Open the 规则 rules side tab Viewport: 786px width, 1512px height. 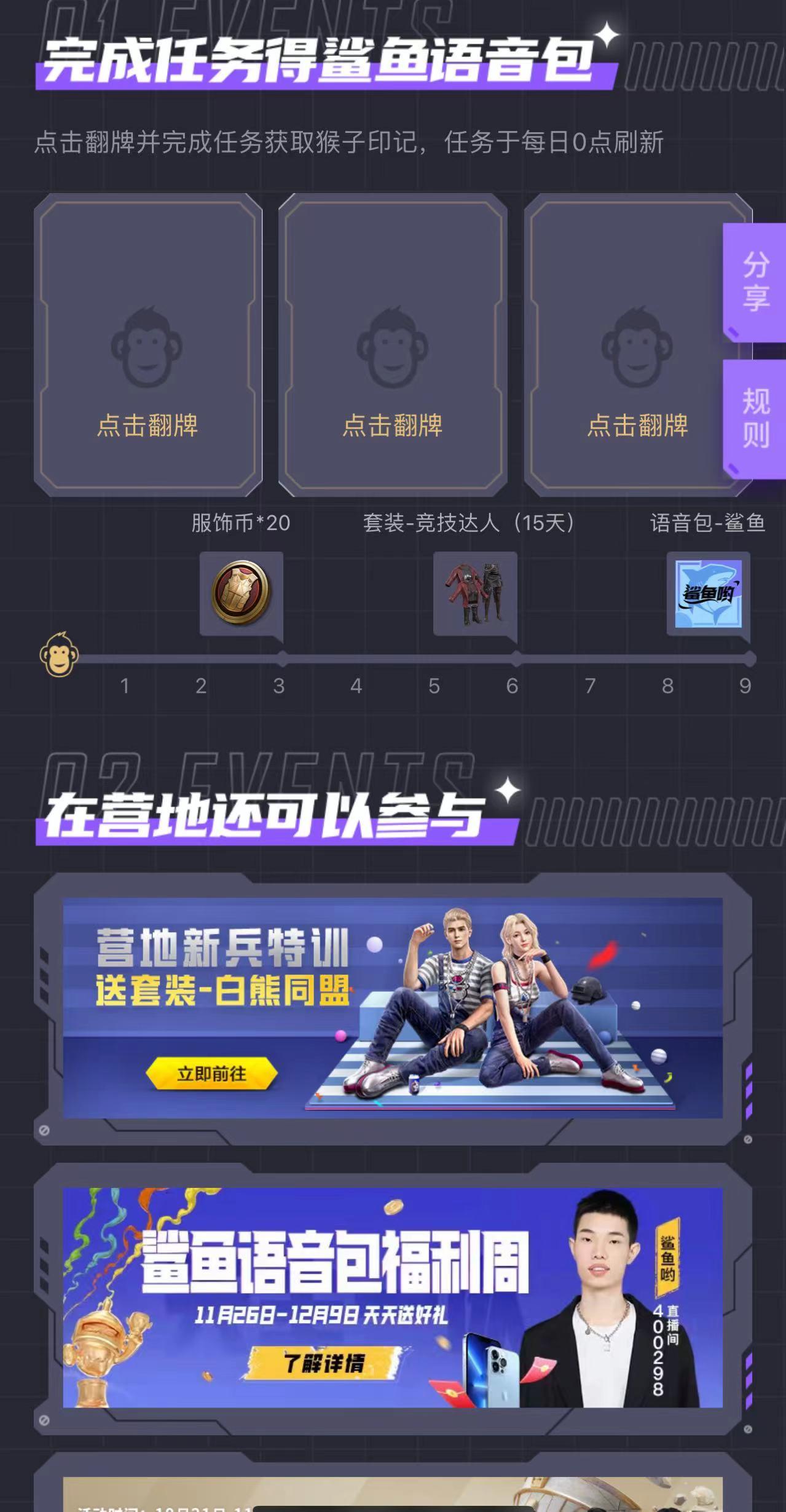pyautogui.click(x=755, y=419)
